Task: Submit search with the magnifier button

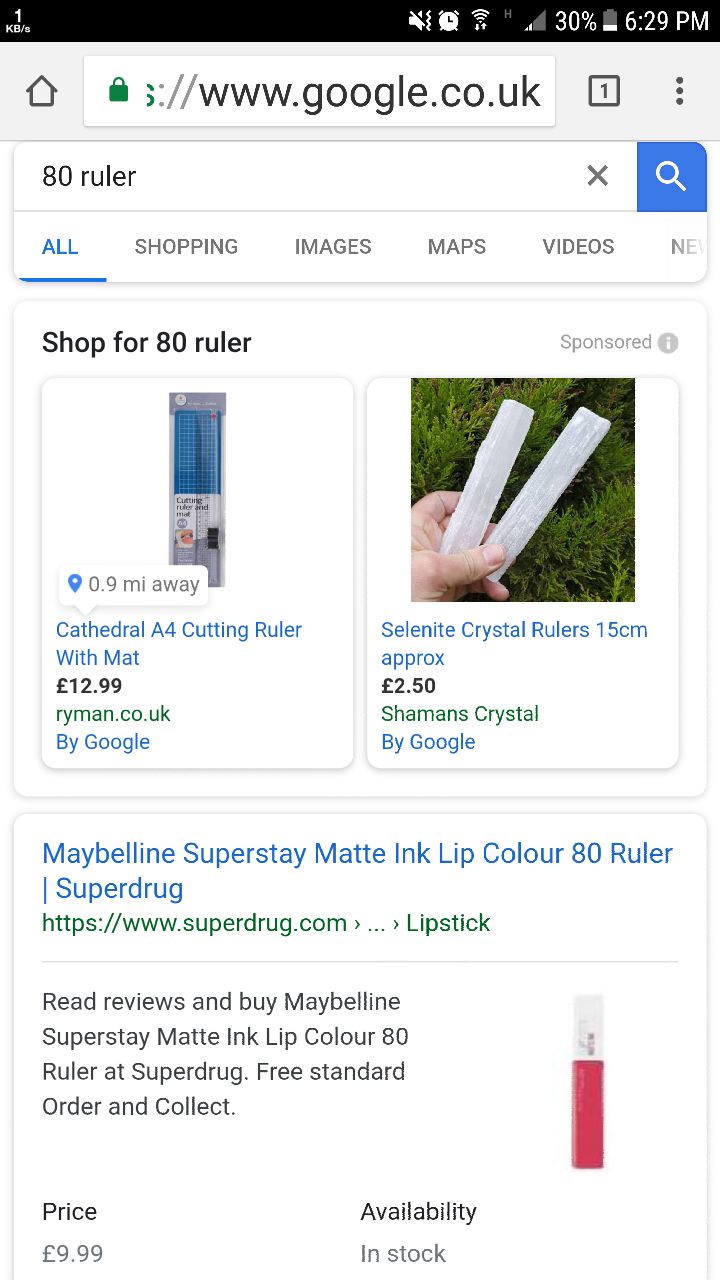Action: click(671, 176)
